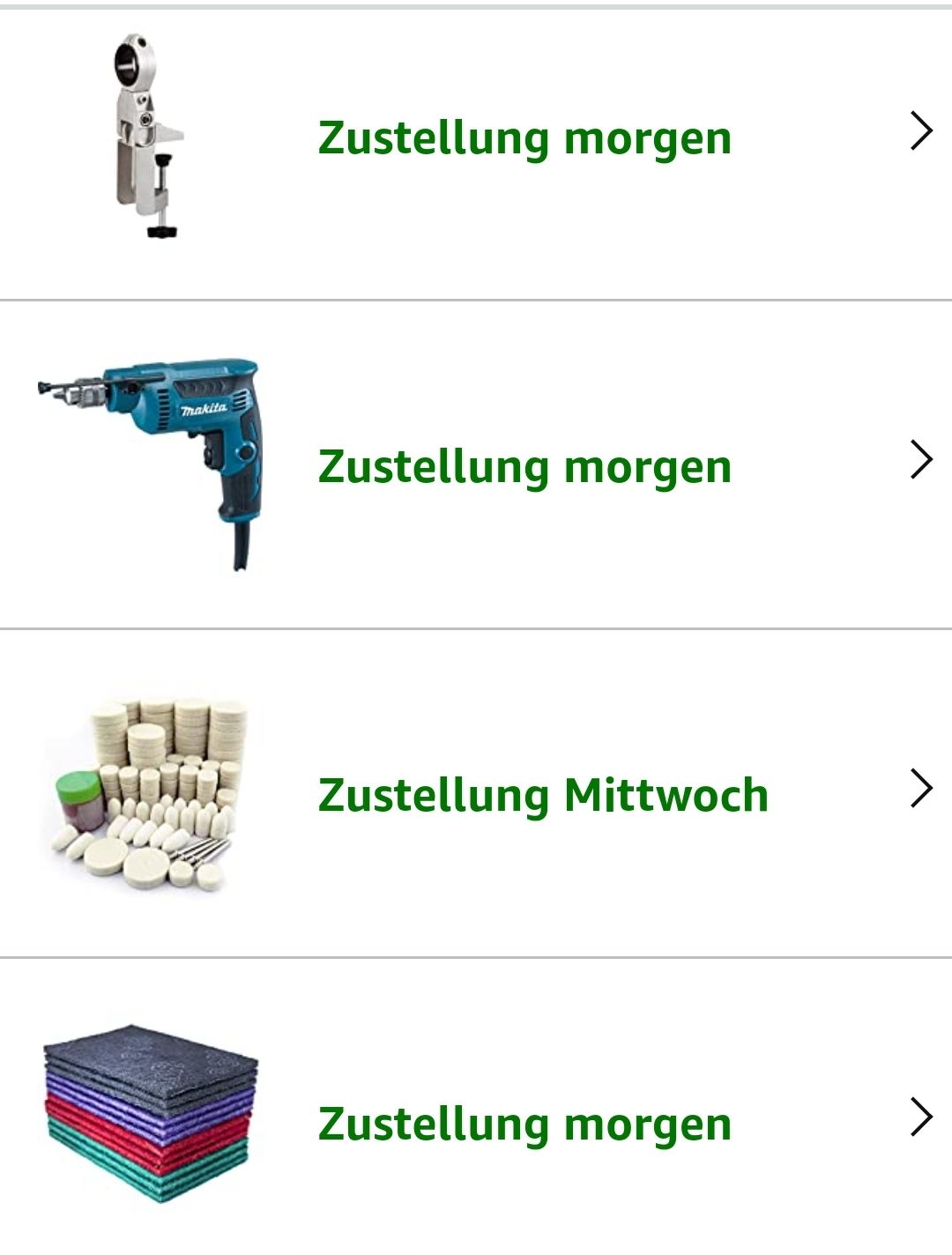Open the abrasive pads order row
The image size is (952, 1255).
[524, 1124]
